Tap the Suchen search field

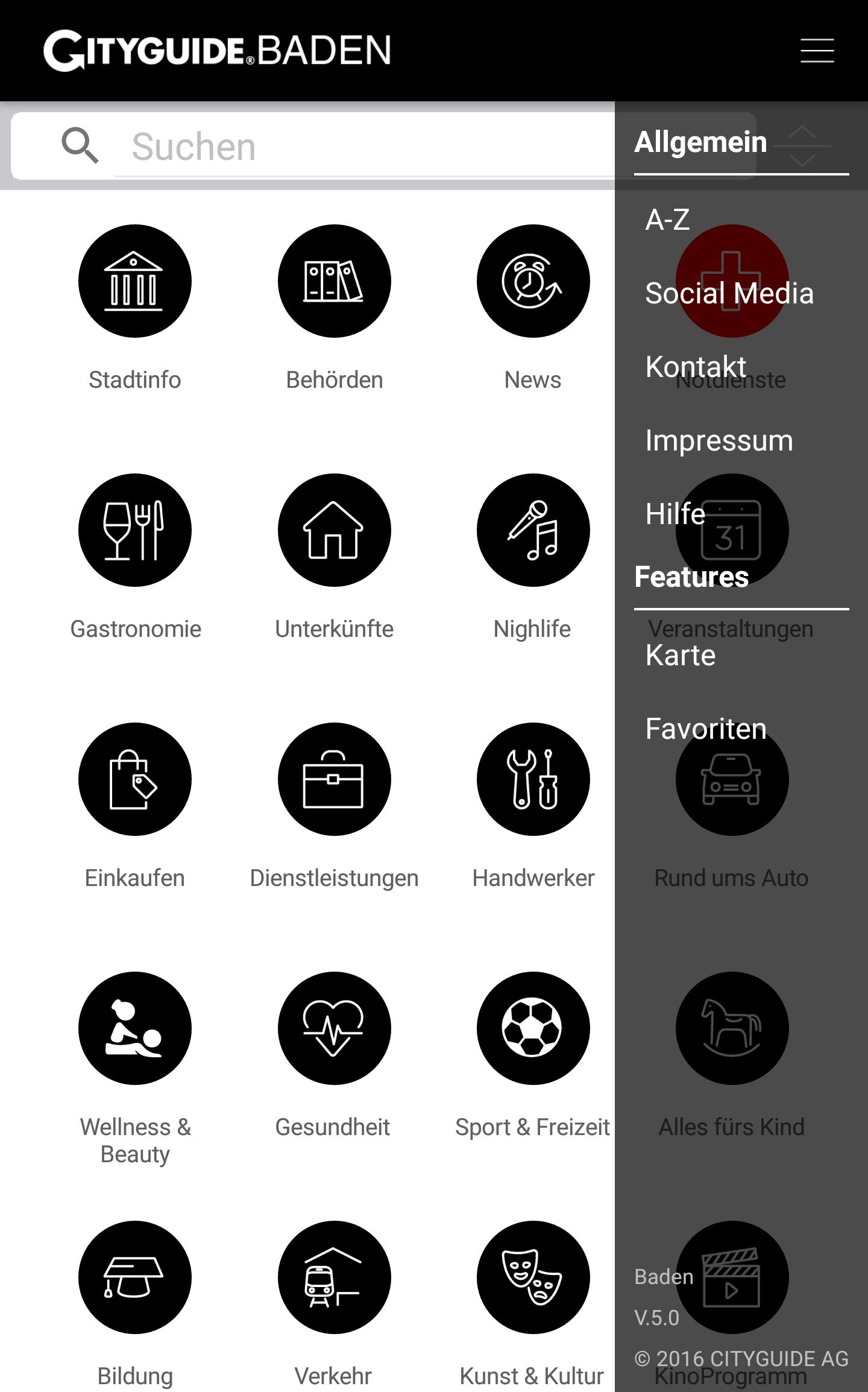click(x=362, y=147)
